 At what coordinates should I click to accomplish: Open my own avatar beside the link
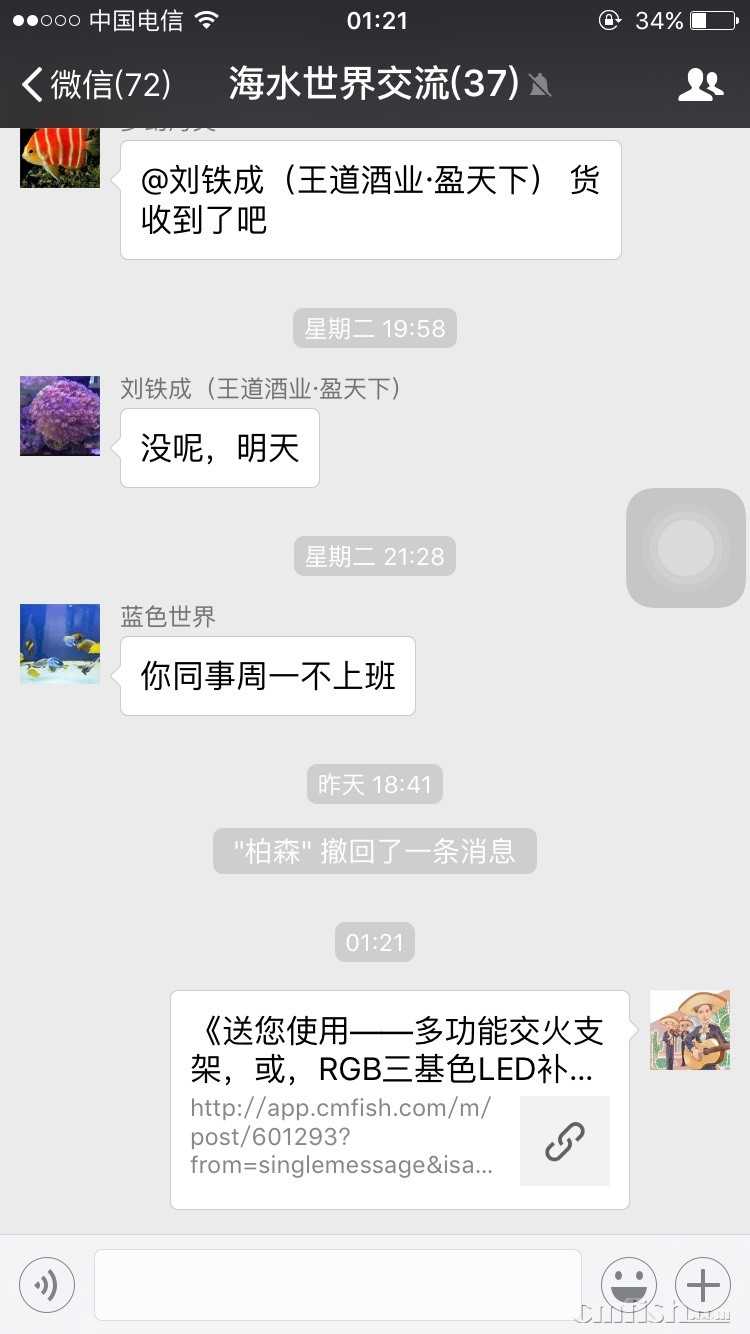point(689,1030)
